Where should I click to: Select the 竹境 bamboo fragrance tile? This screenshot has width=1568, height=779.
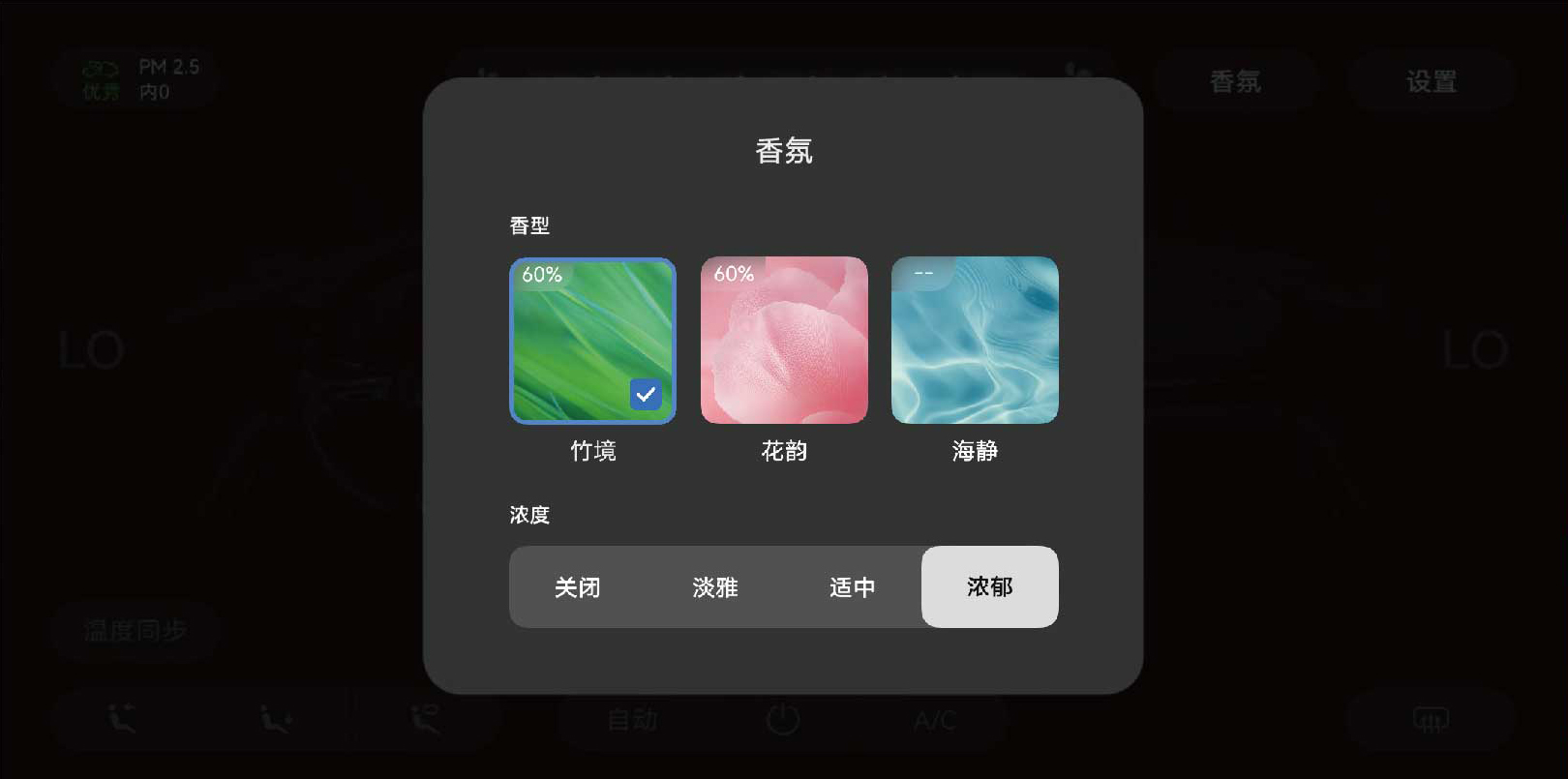coord(592,340)
